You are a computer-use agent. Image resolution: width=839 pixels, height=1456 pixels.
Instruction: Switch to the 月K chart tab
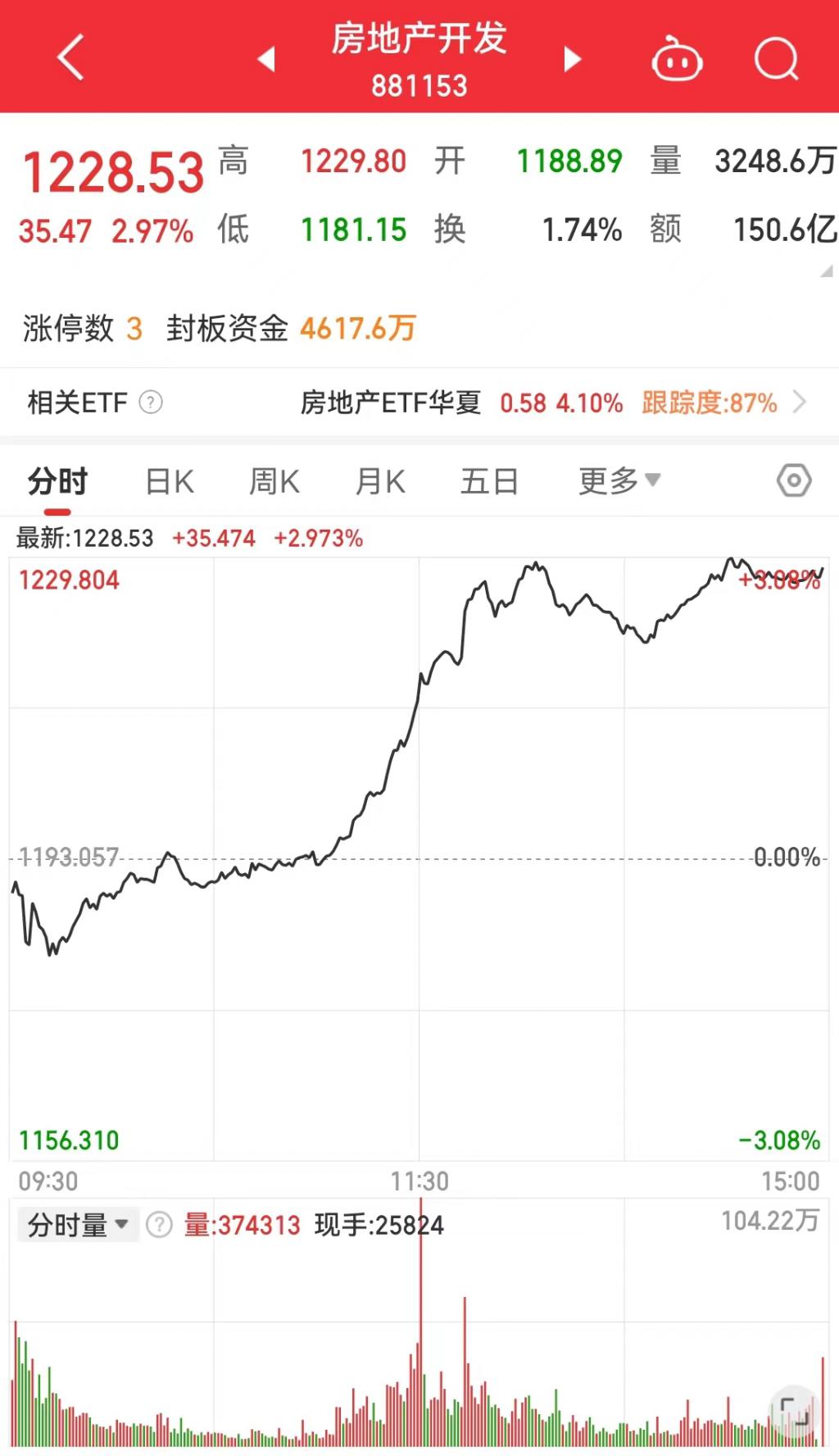click(380, 481)
